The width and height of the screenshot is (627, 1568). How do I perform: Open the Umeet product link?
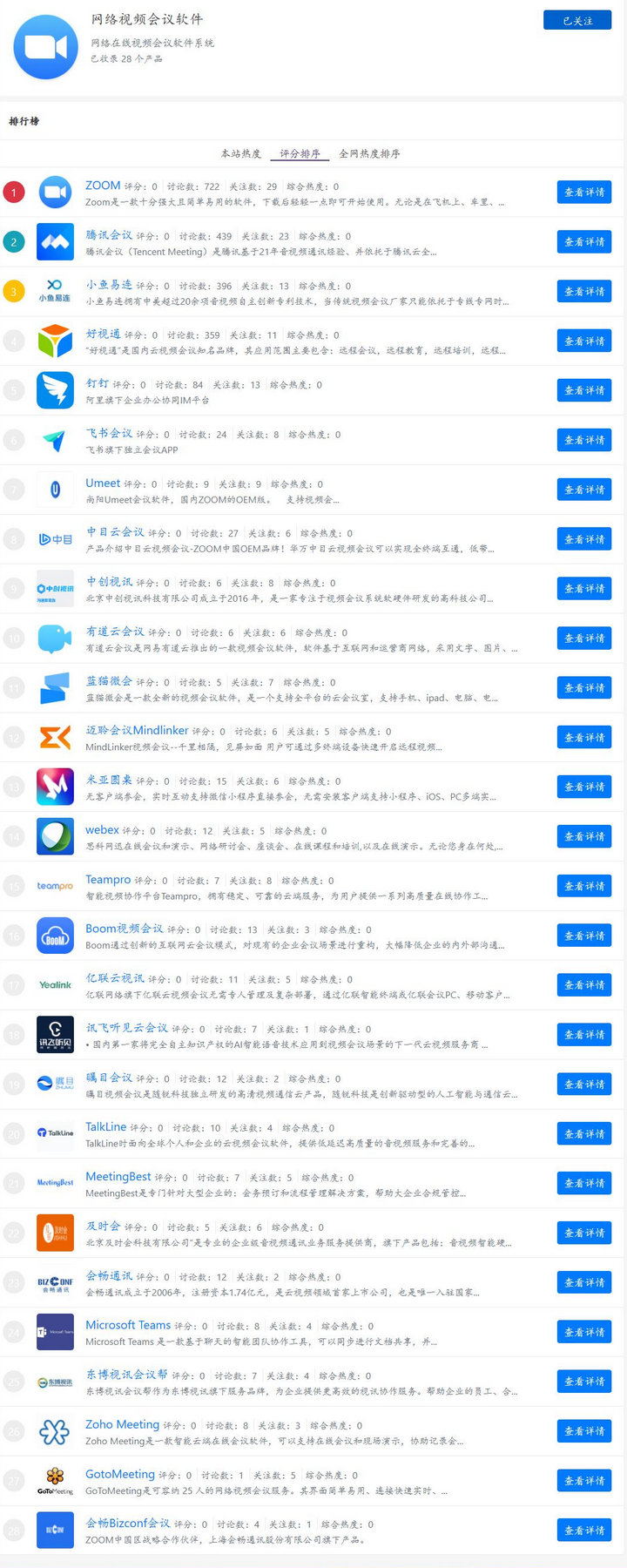[x=103, y=483]
